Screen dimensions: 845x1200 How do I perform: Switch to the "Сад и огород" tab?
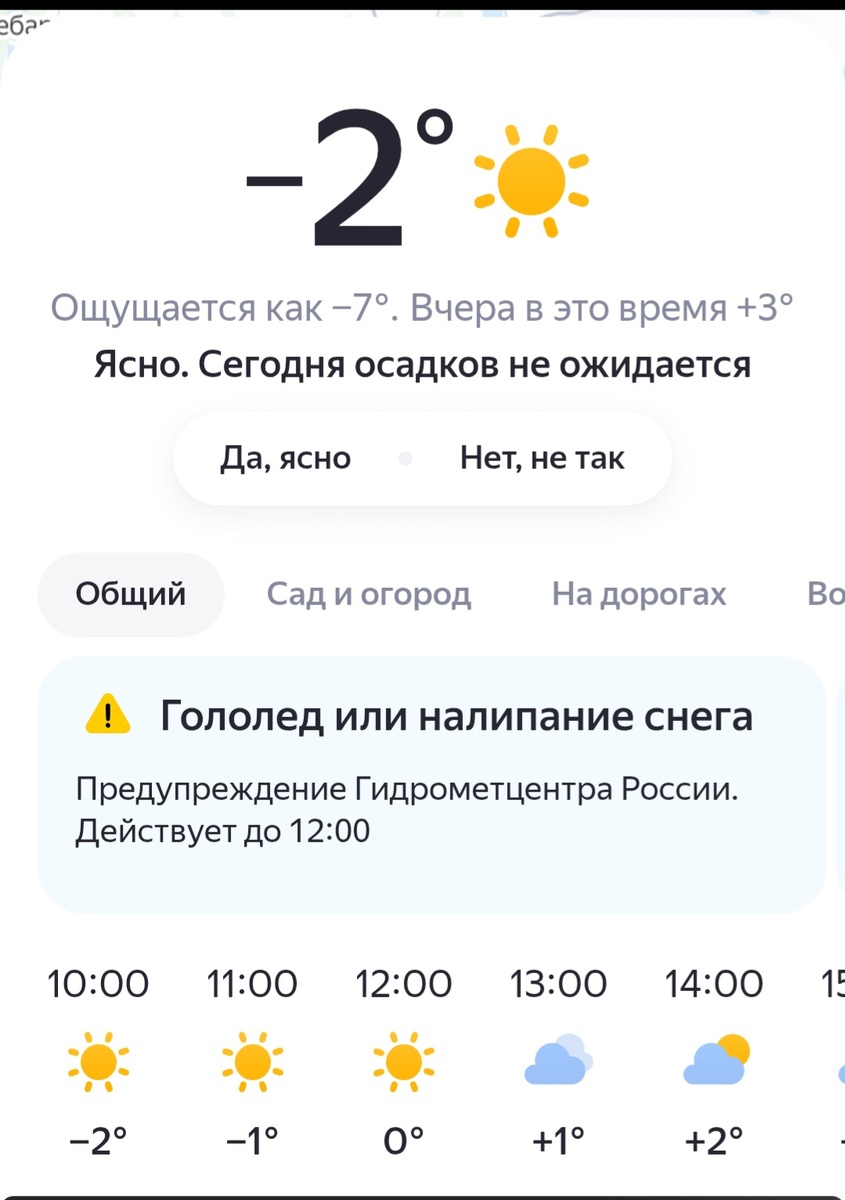[x=369, y=594]
